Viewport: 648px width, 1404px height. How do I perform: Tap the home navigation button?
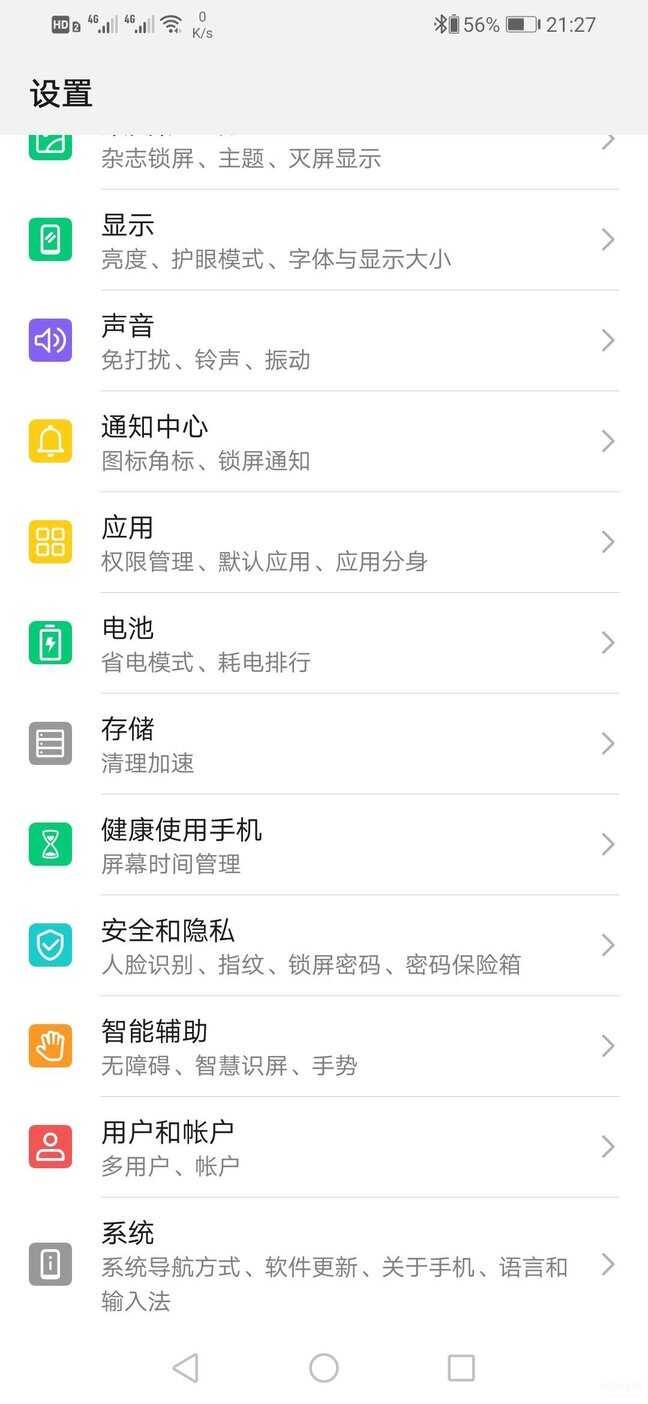click(x=324, y=1367)
